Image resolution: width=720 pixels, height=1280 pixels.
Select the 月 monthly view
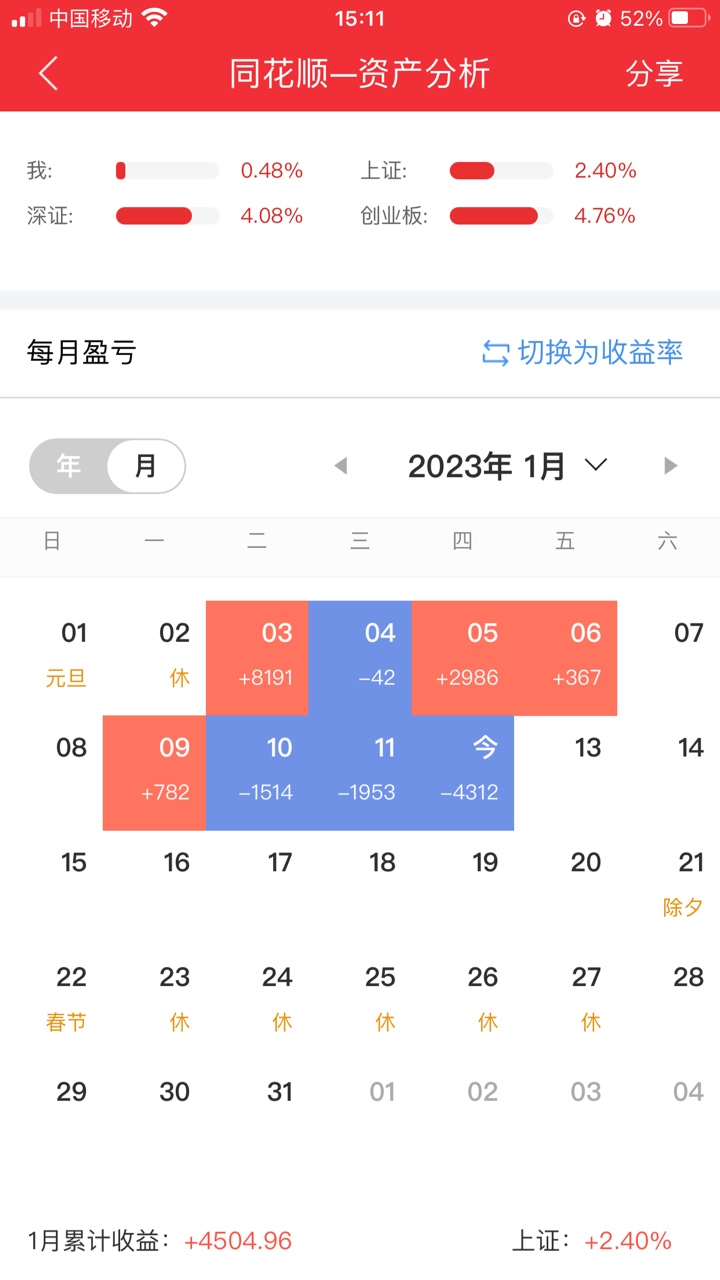(x=146, y=466)
